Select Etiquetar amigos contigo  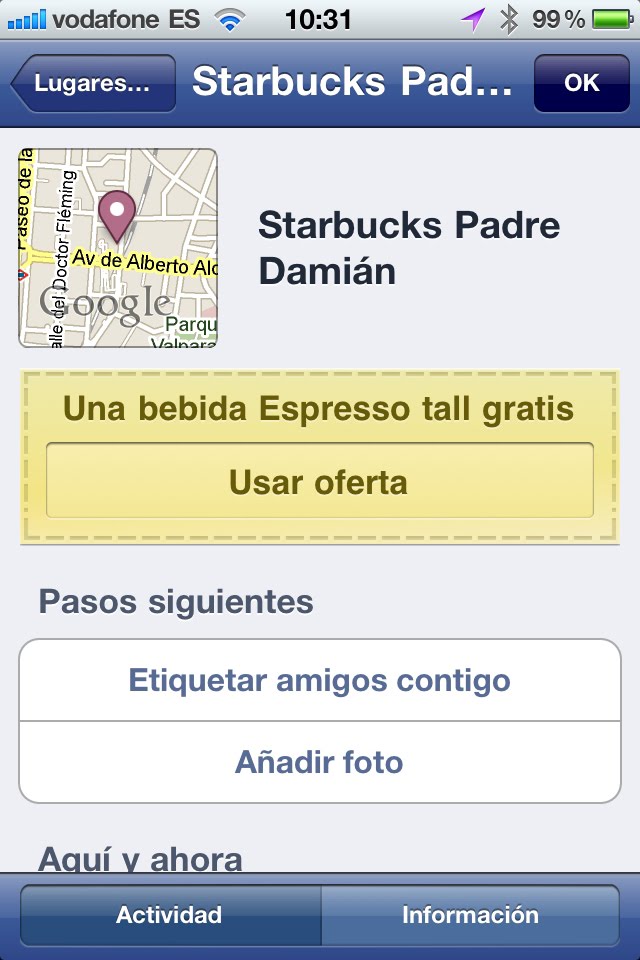click(x=319, y=681)
